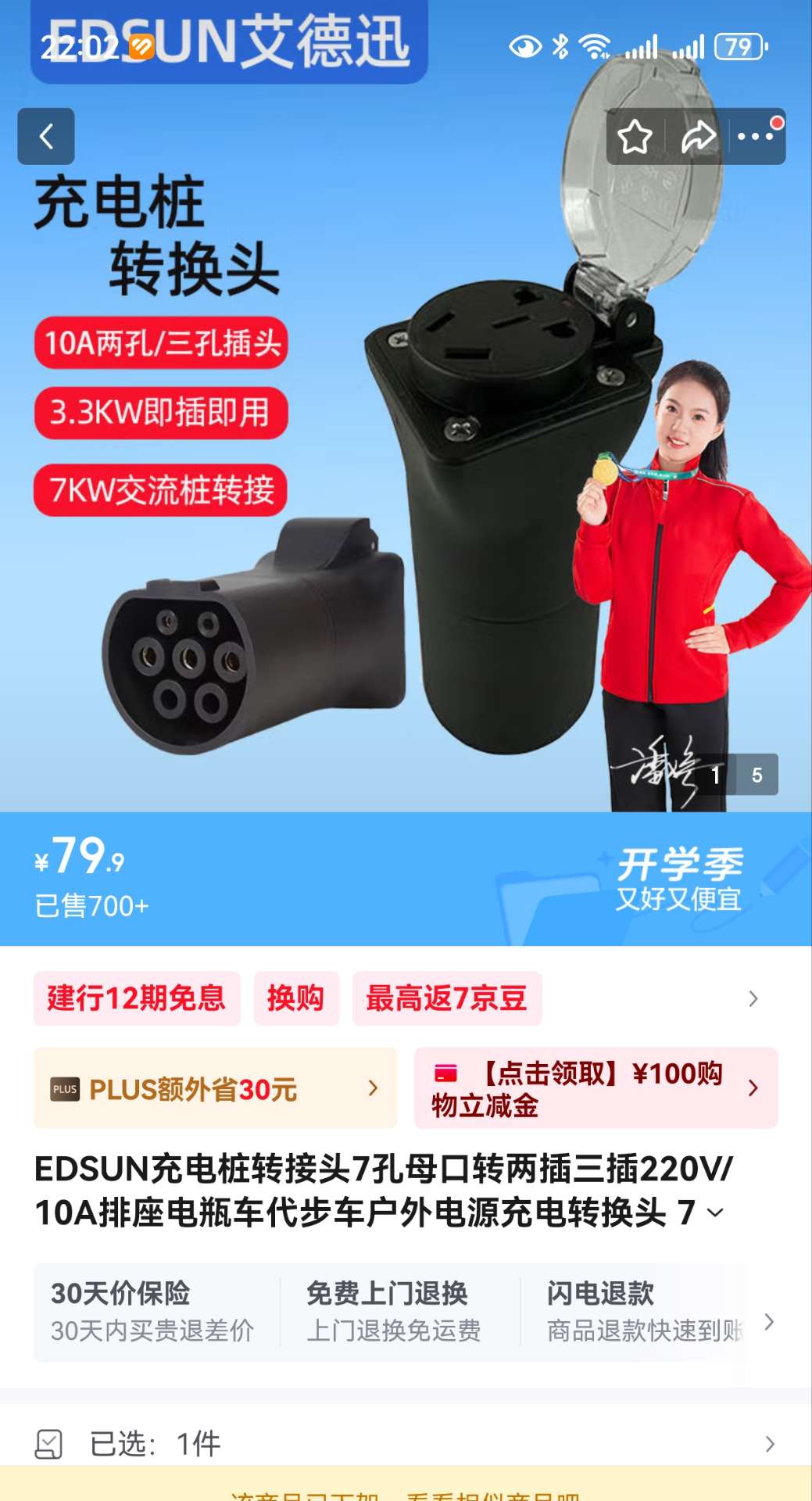The height and width of the screenshot is (1501, 812).
Task: View the 免费上门退换 service info
Action: (394, 1312)
